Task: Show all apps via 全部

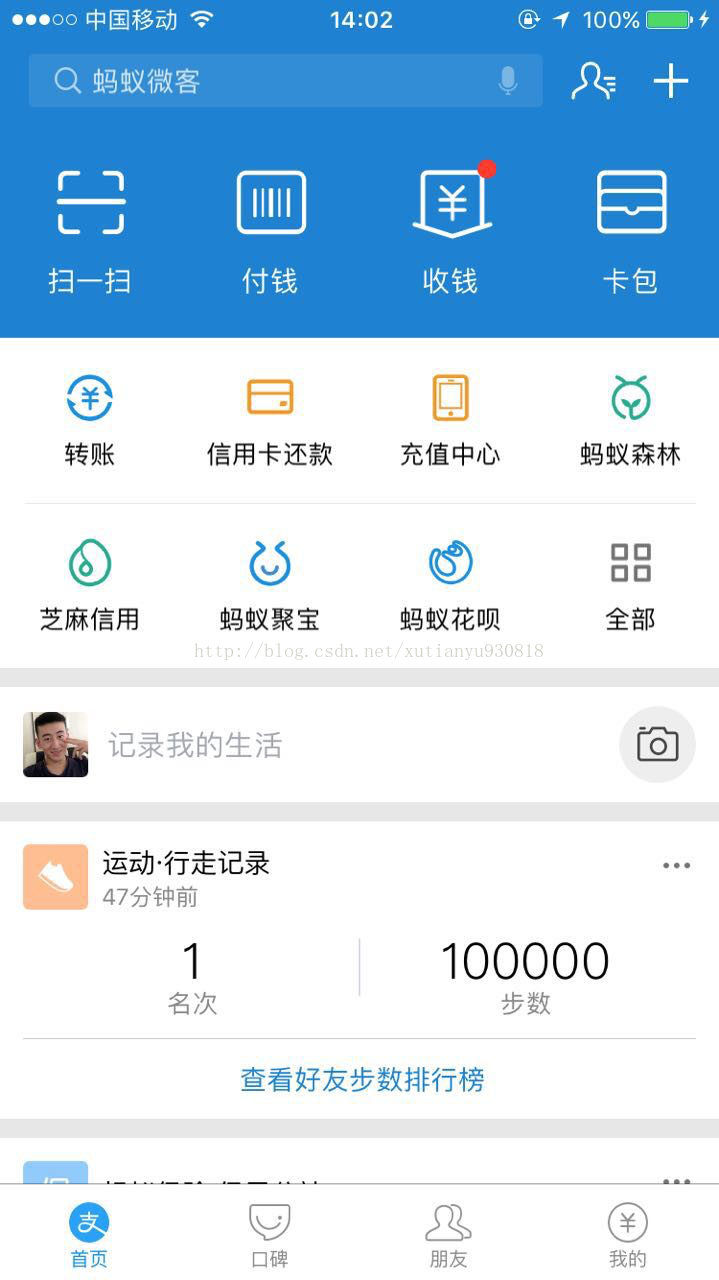Action: [x=631, y=586]
